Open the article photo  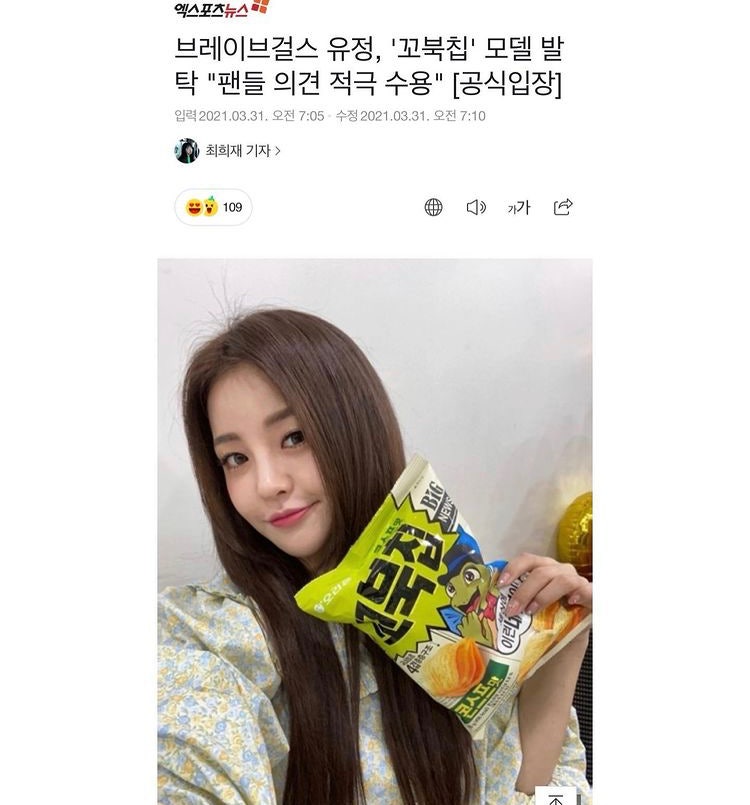(x=375, y=531)
